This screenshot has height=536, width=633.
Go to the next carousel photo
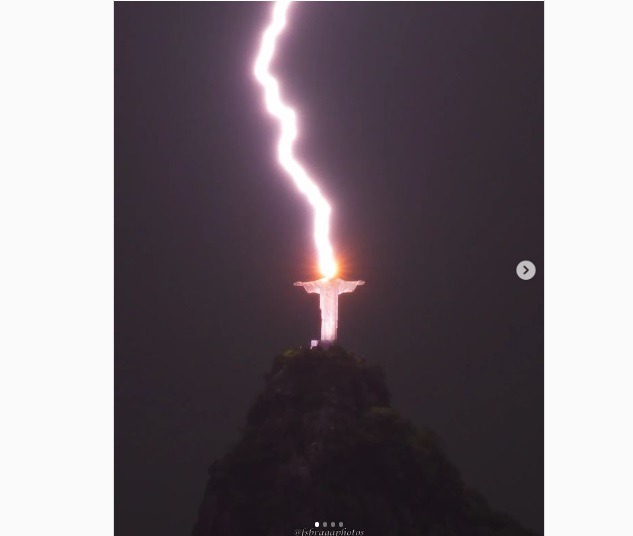pyautogui.click(x=526, y=270)
